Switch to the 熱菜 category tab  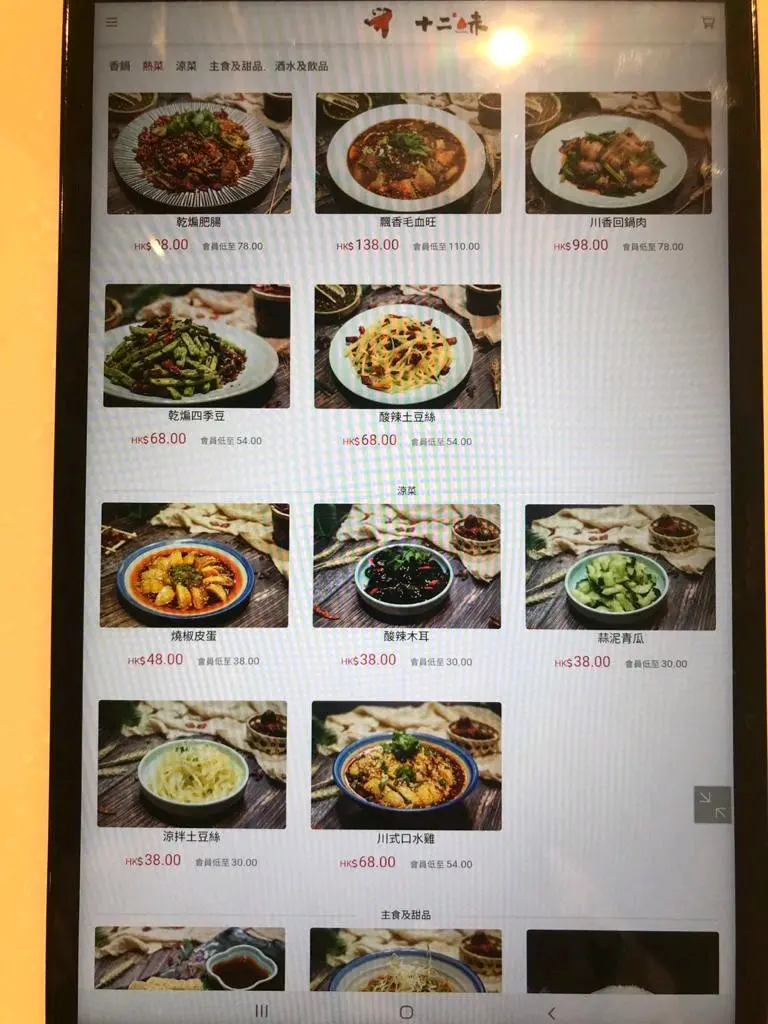[x=153, y=66]
